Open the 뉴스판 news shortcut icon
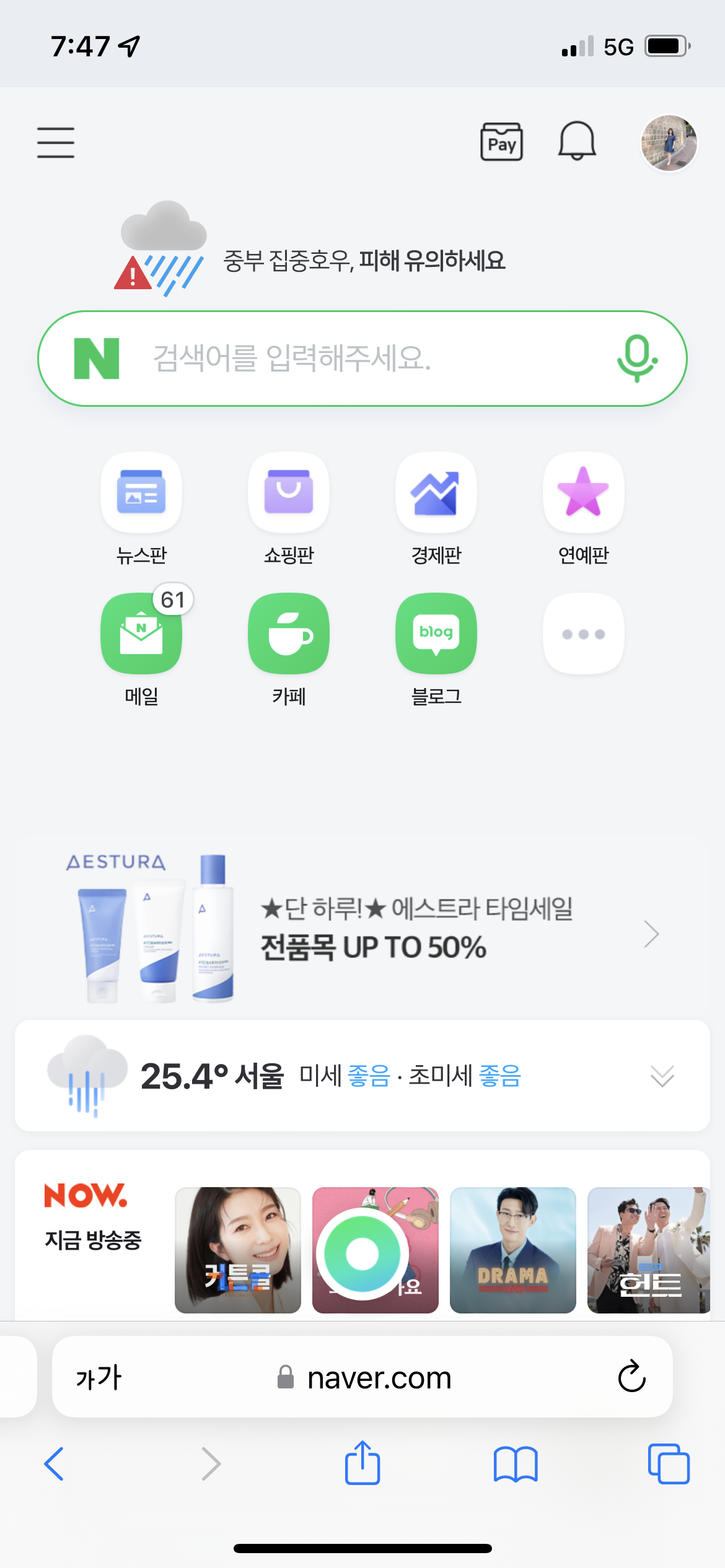 click(141, 492)
